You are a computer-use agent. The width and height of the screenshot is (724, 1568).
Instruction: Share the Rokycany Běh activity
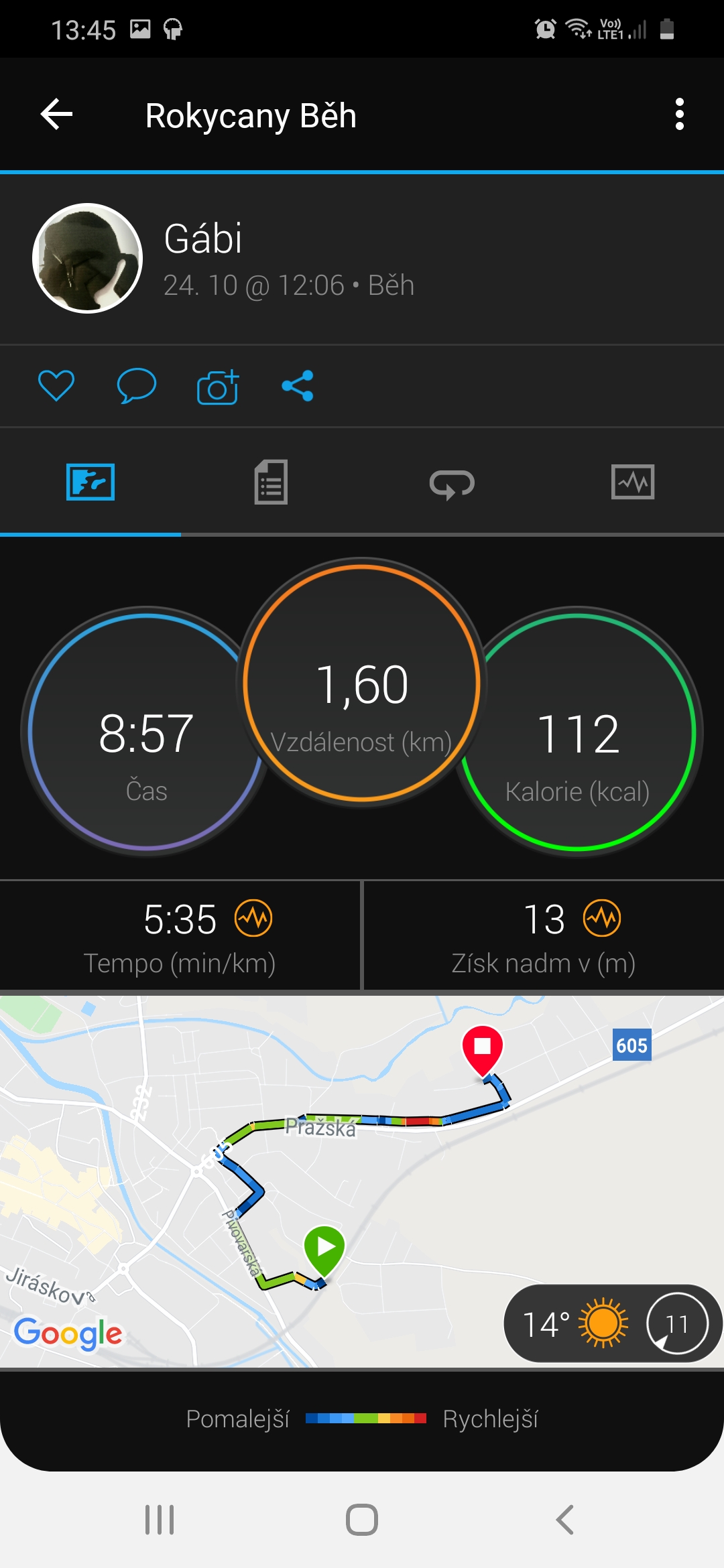point(298,386)
